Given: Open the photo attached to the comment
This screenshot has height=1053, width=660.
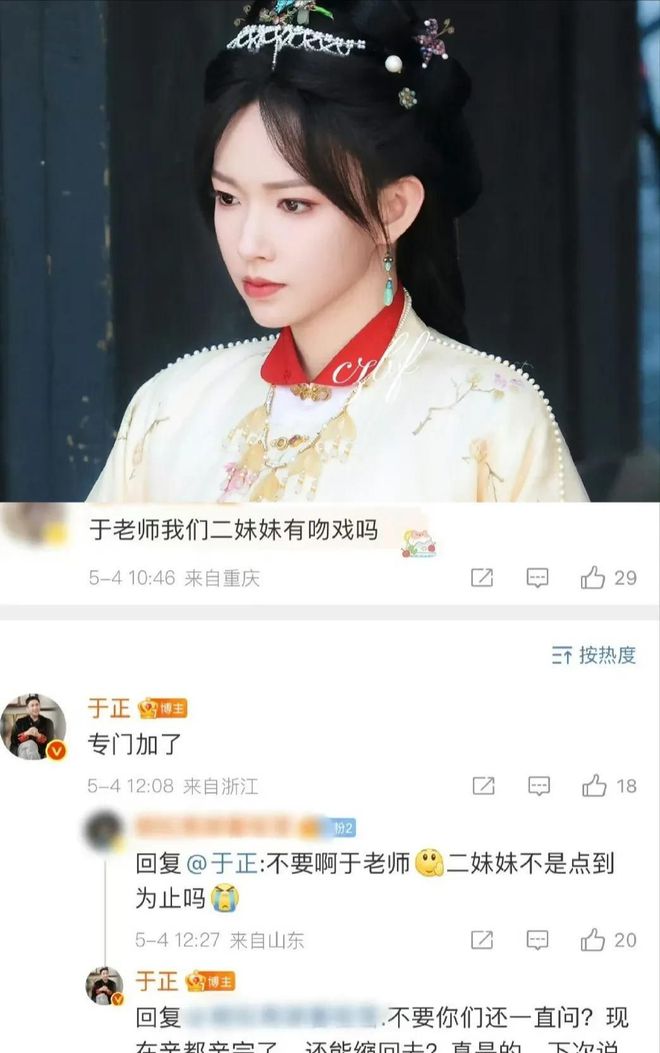Looking at the screenshot, I should (x=330, y=250).
